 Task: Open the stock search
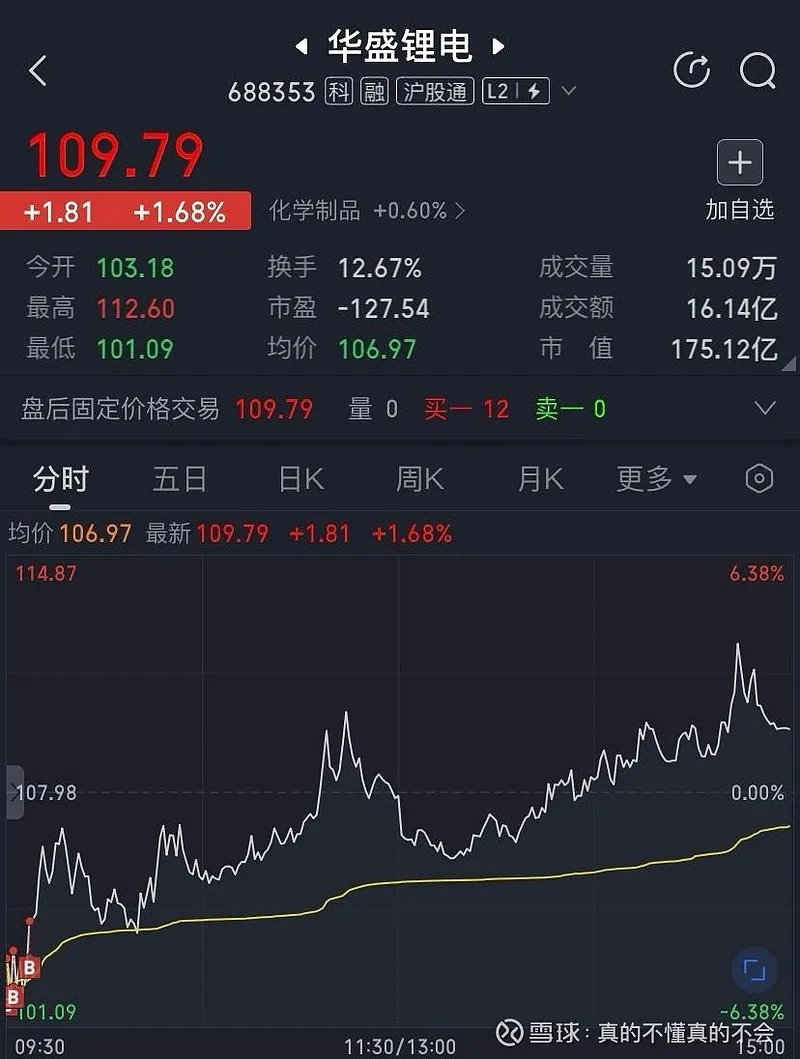click(x=757, y=70)
